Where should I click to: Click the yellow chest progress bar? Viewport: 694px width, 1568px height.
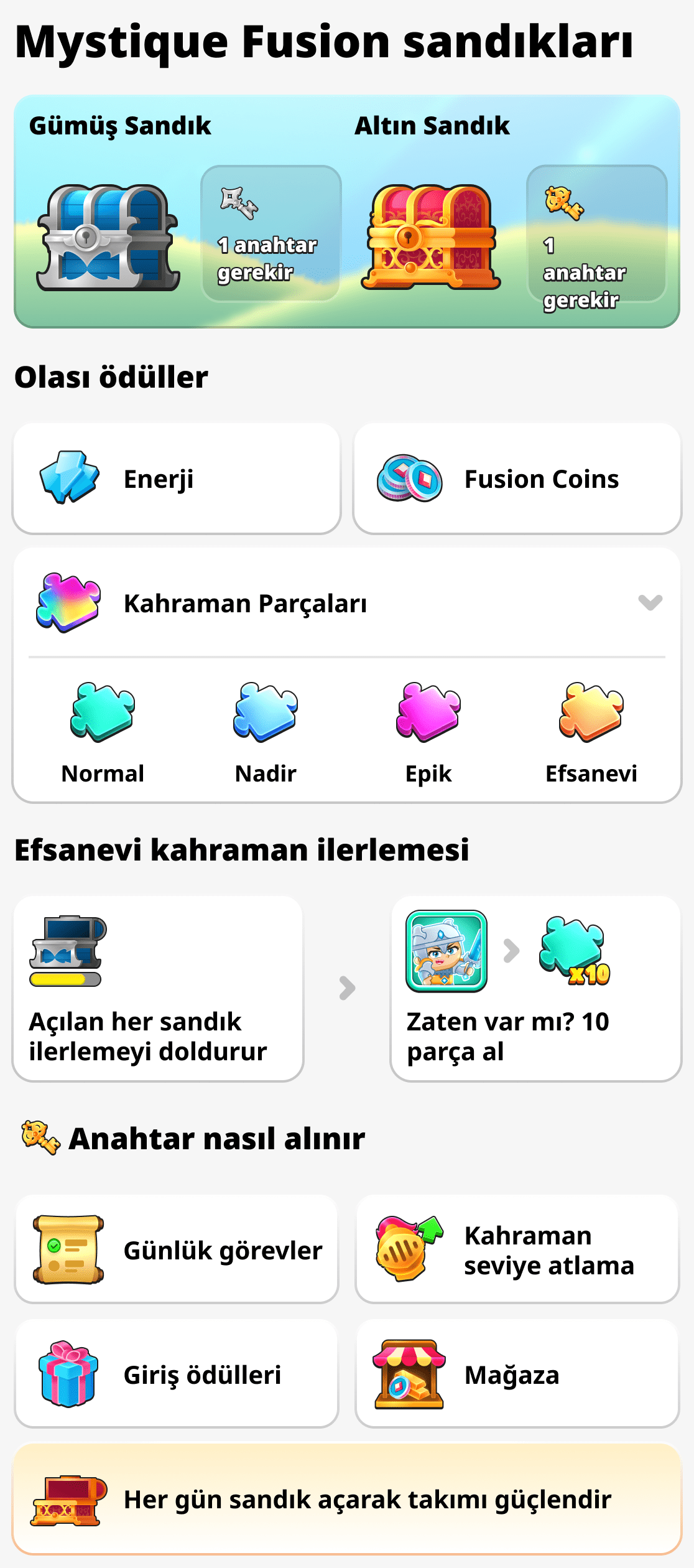pyautogui.click(x=64, y=979)
